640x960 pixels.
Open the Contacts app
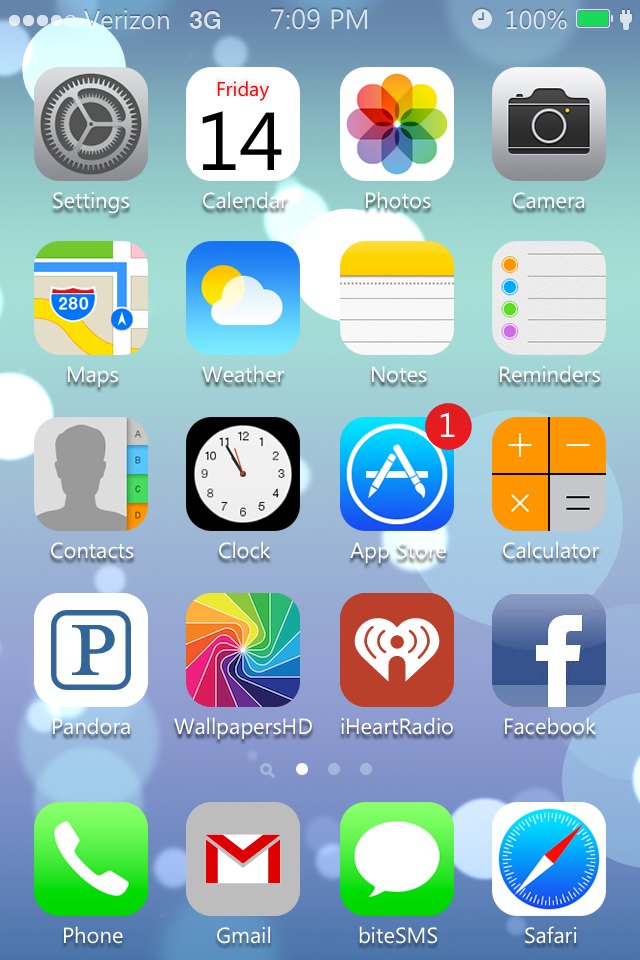pyautogui.click(x=91, y=474)
